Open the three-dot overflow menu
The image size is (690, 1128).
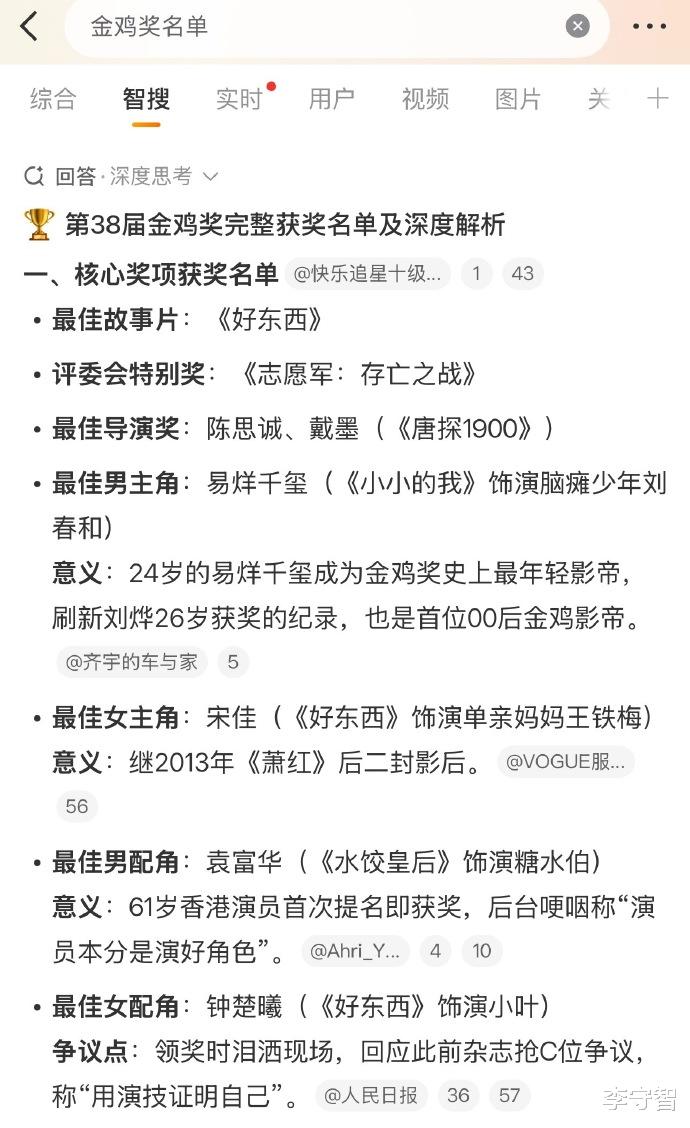point(649,26)
